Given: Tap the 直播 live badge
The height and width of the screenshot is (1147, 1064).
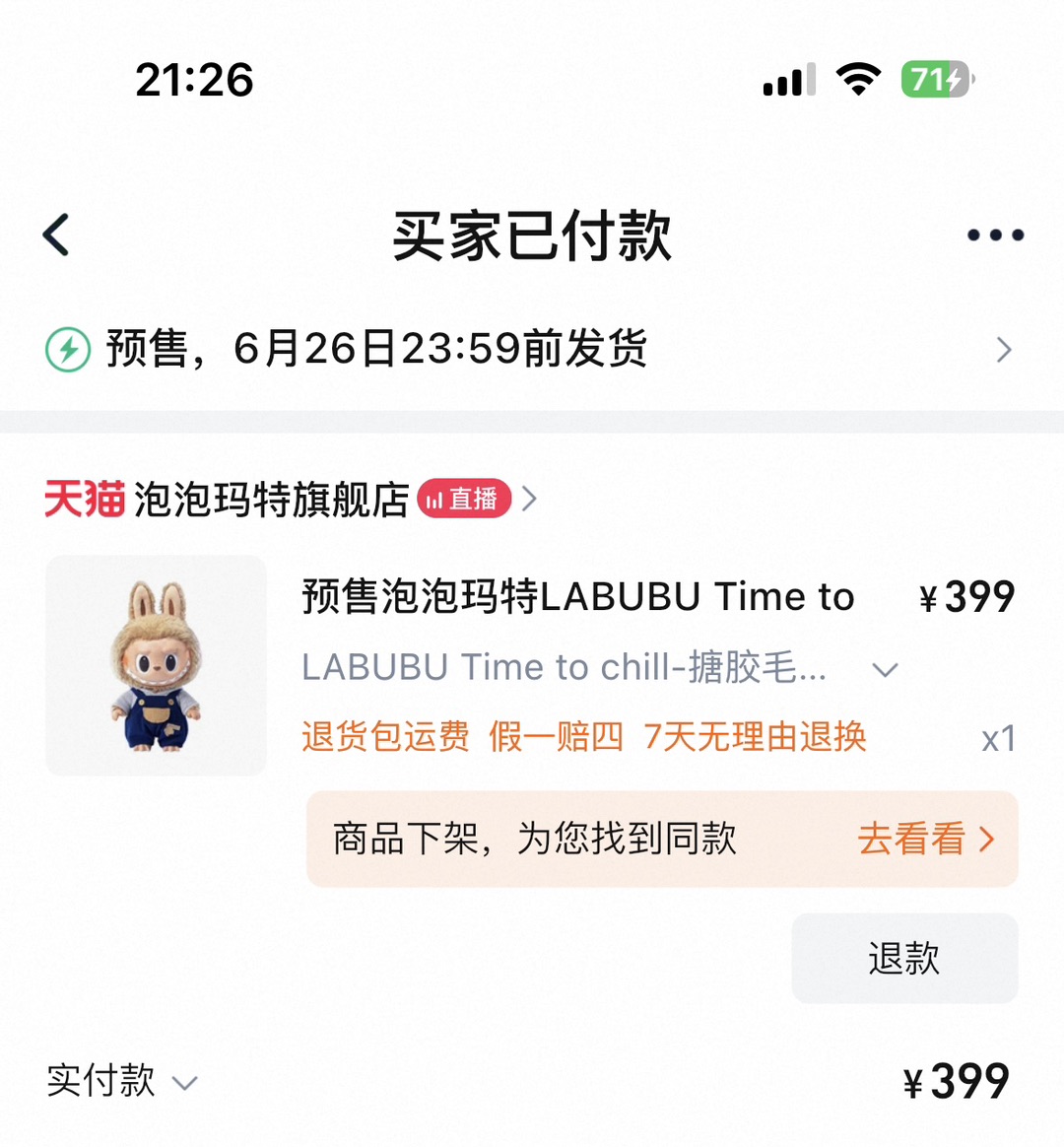Looking at the screenshot, I should point(464,500).
